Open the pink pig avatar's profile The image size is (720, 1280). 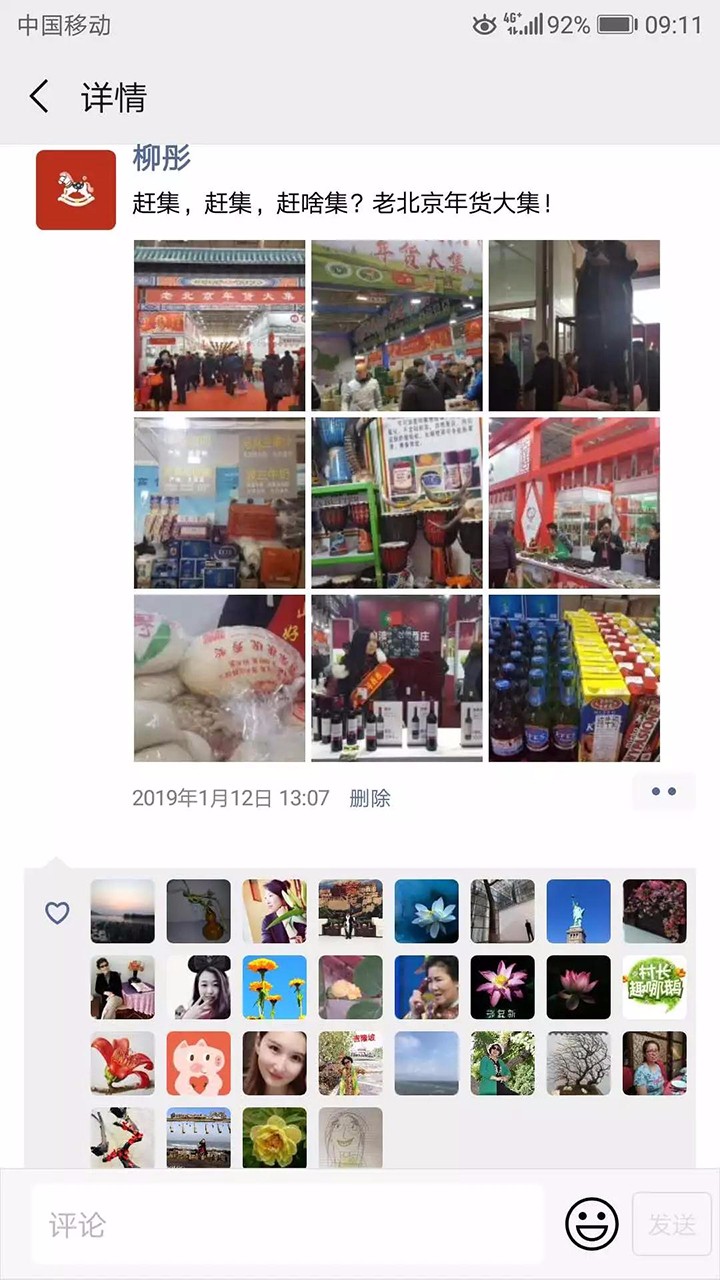pos(199,1063)
